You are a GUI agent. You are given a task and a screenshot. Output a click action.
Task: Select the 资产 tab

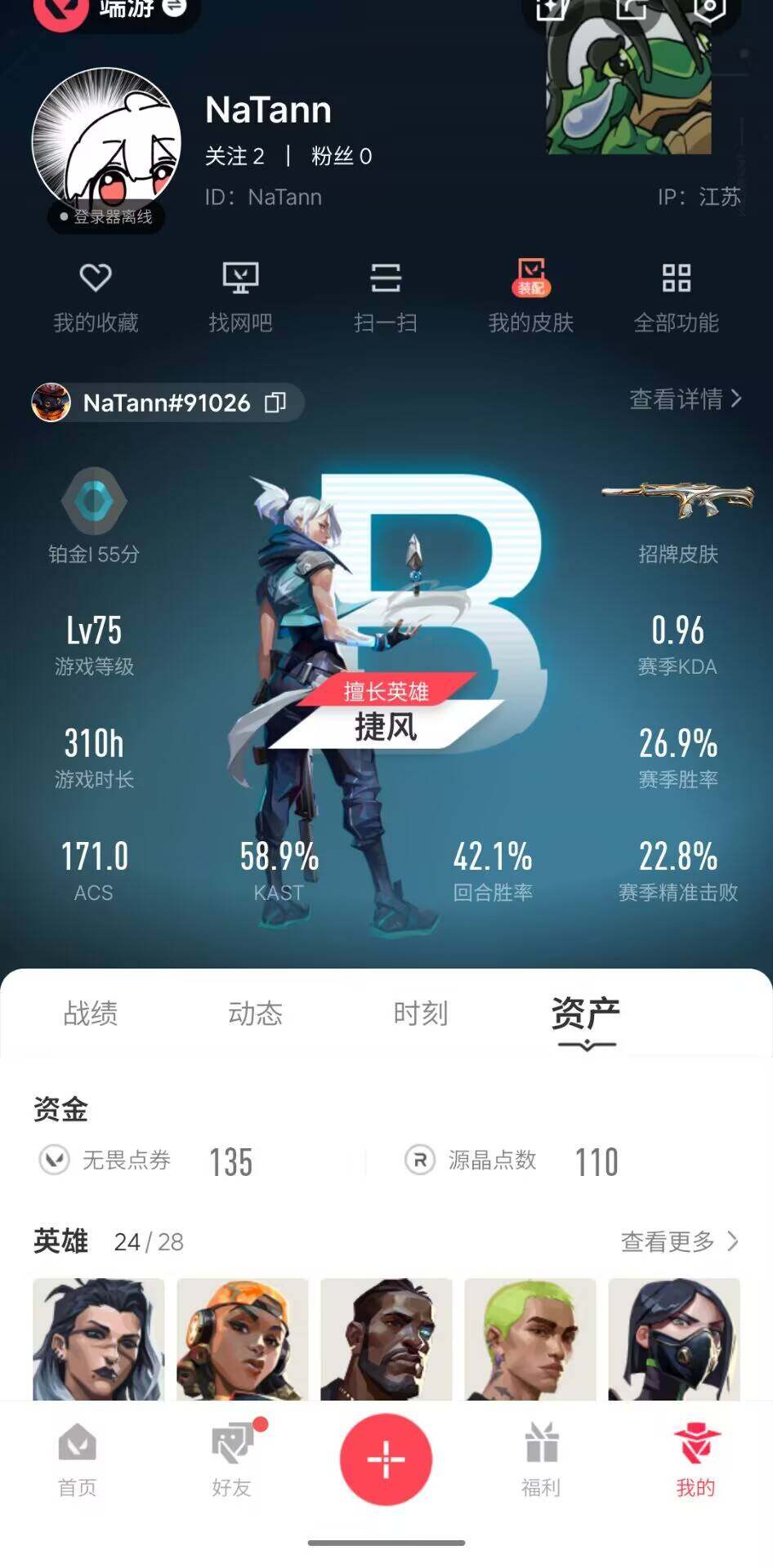[x=586, y=1013]
